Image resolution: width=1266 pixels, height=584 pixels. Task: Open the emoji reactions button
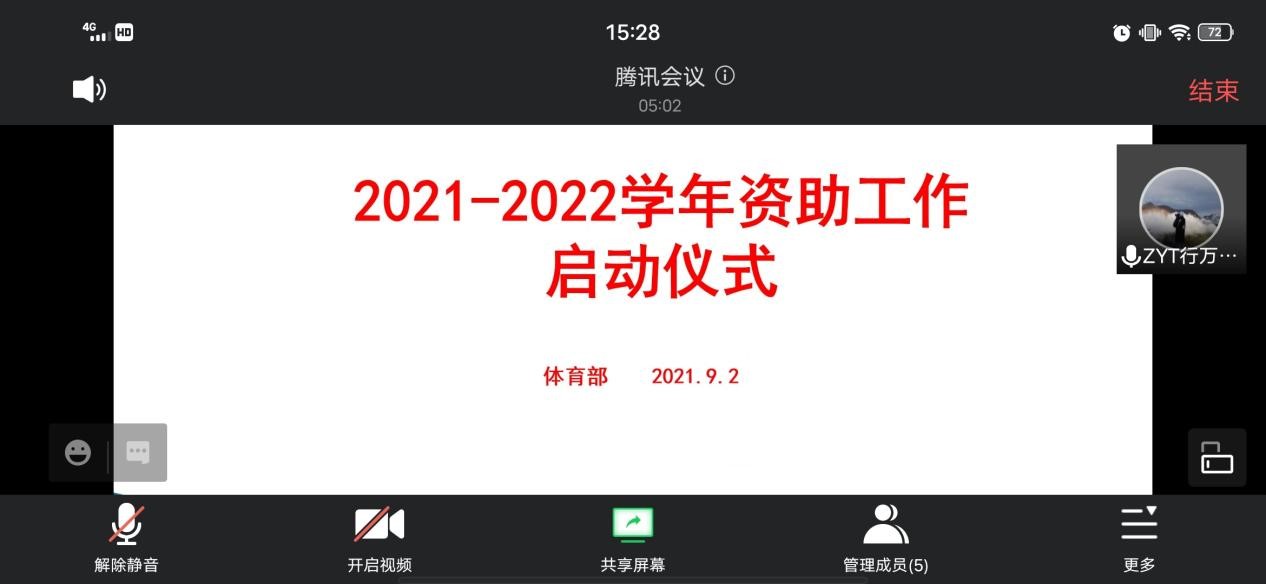click(x=78, y=453)
